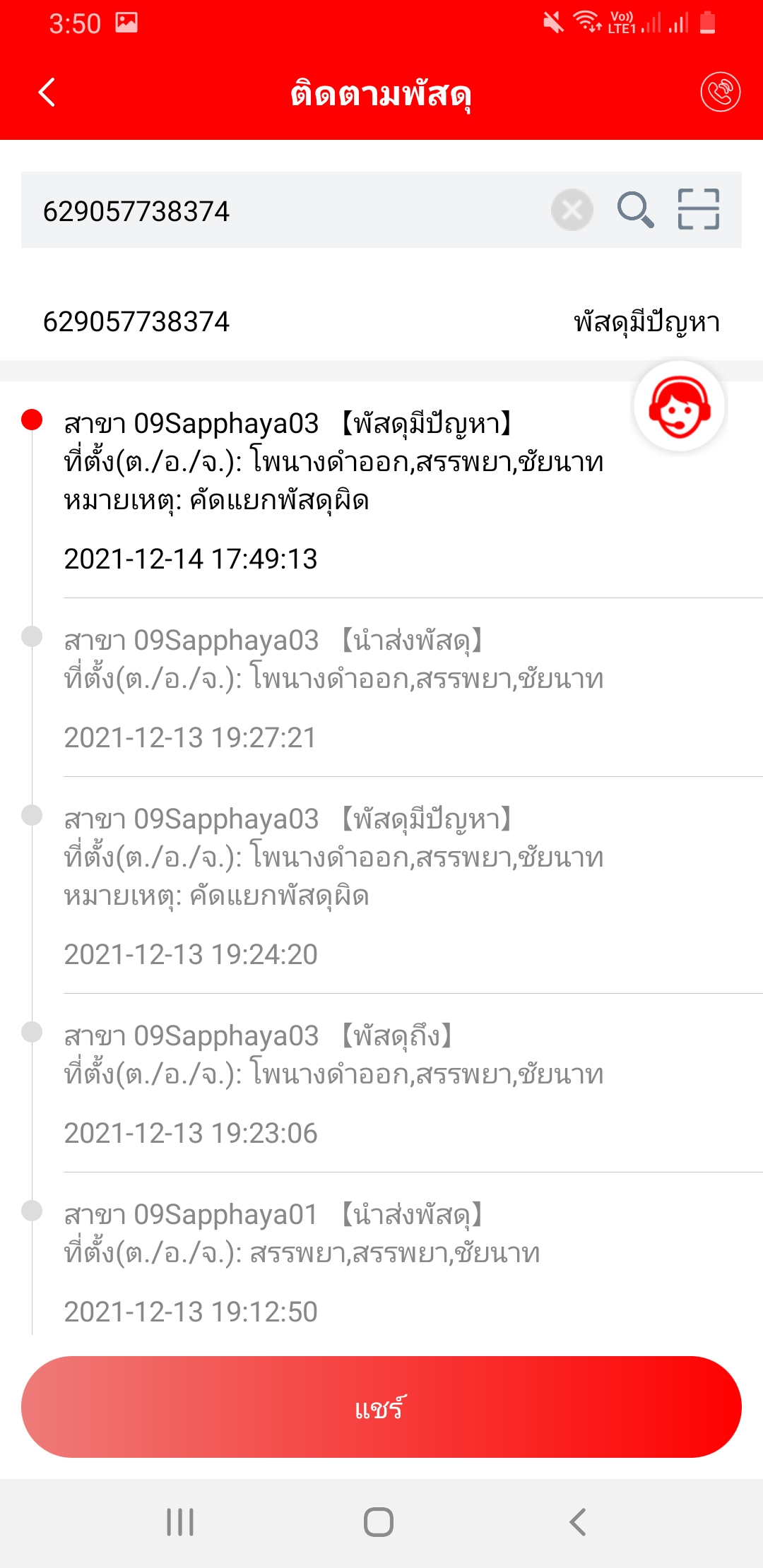Open the barcode scanner

click(x=698, y=210)
